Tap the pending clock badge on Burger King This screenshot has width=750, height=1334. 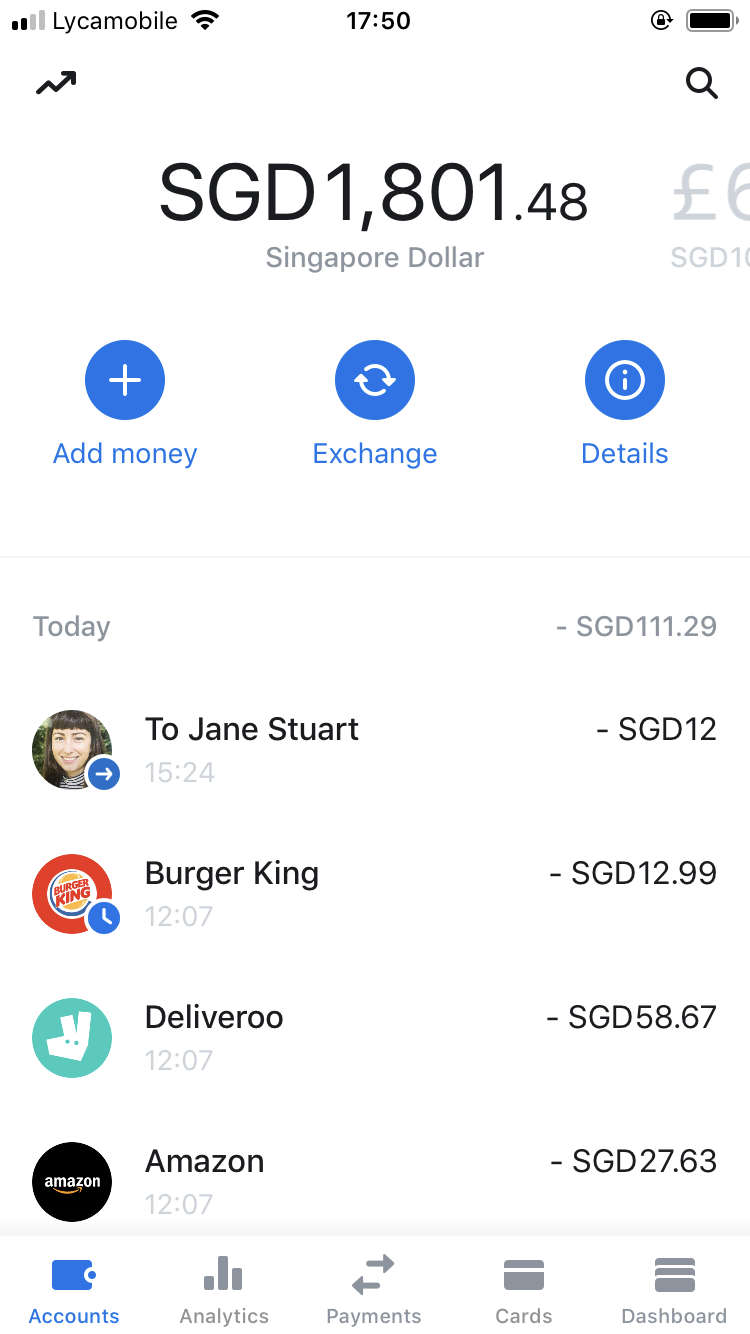104,918
